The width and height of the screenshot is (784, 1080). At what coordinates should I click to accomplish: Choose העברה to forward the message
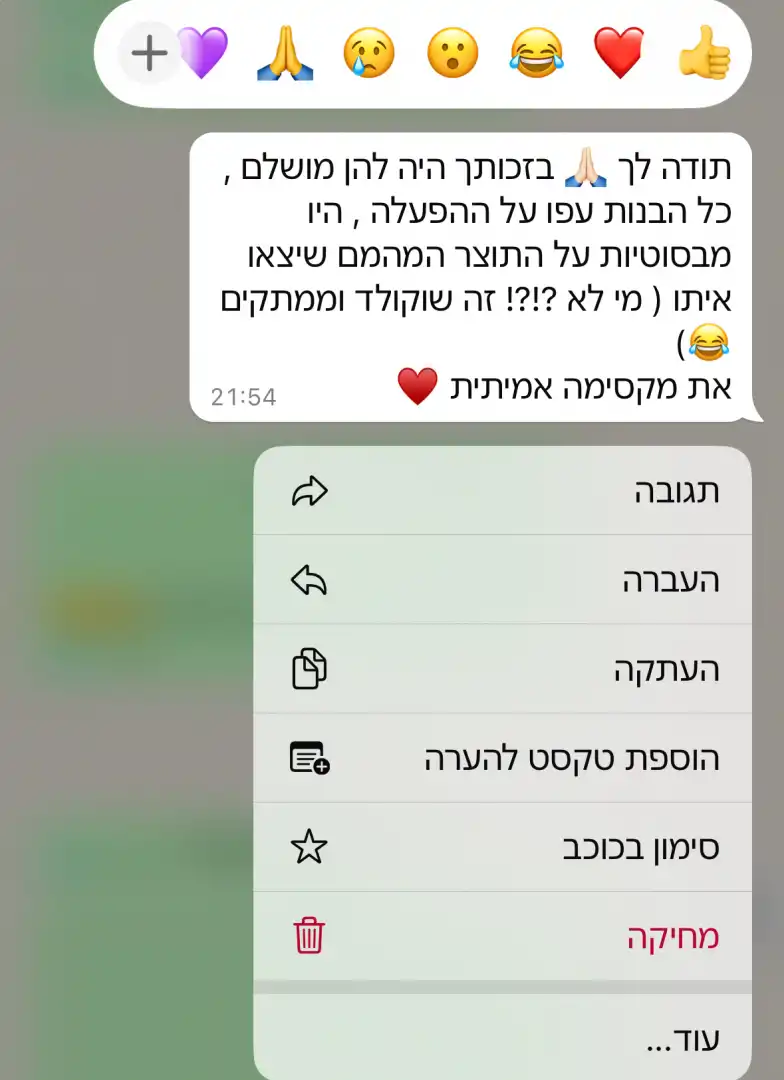[502, 580]
